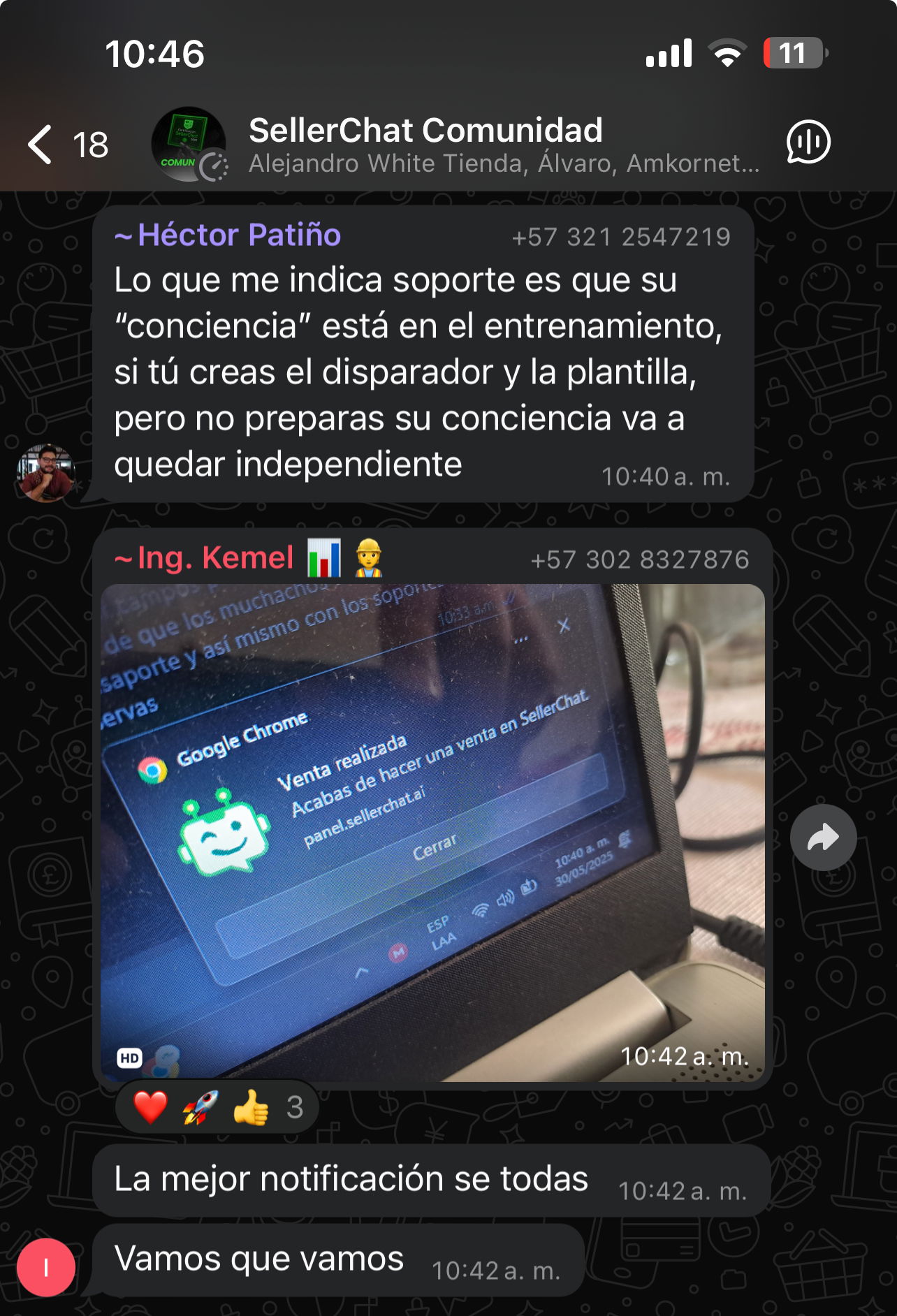This screenshot has width=897, height=1316.
Task: View reactions on Ing. Kemel's photo
Action: point(217,1107)
